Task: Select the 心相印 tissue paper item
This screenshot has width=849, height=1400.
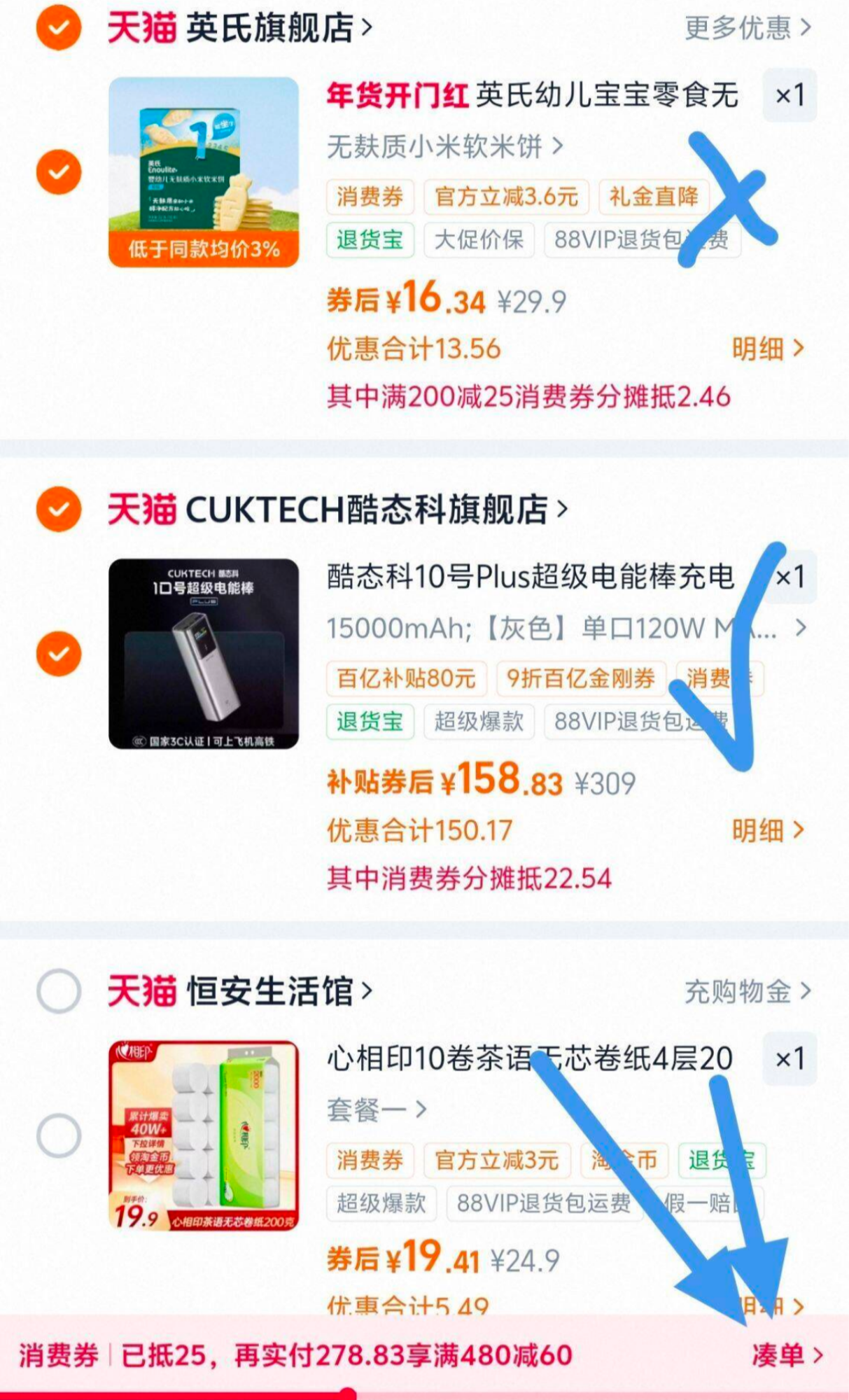Action: pos(59,1135)
